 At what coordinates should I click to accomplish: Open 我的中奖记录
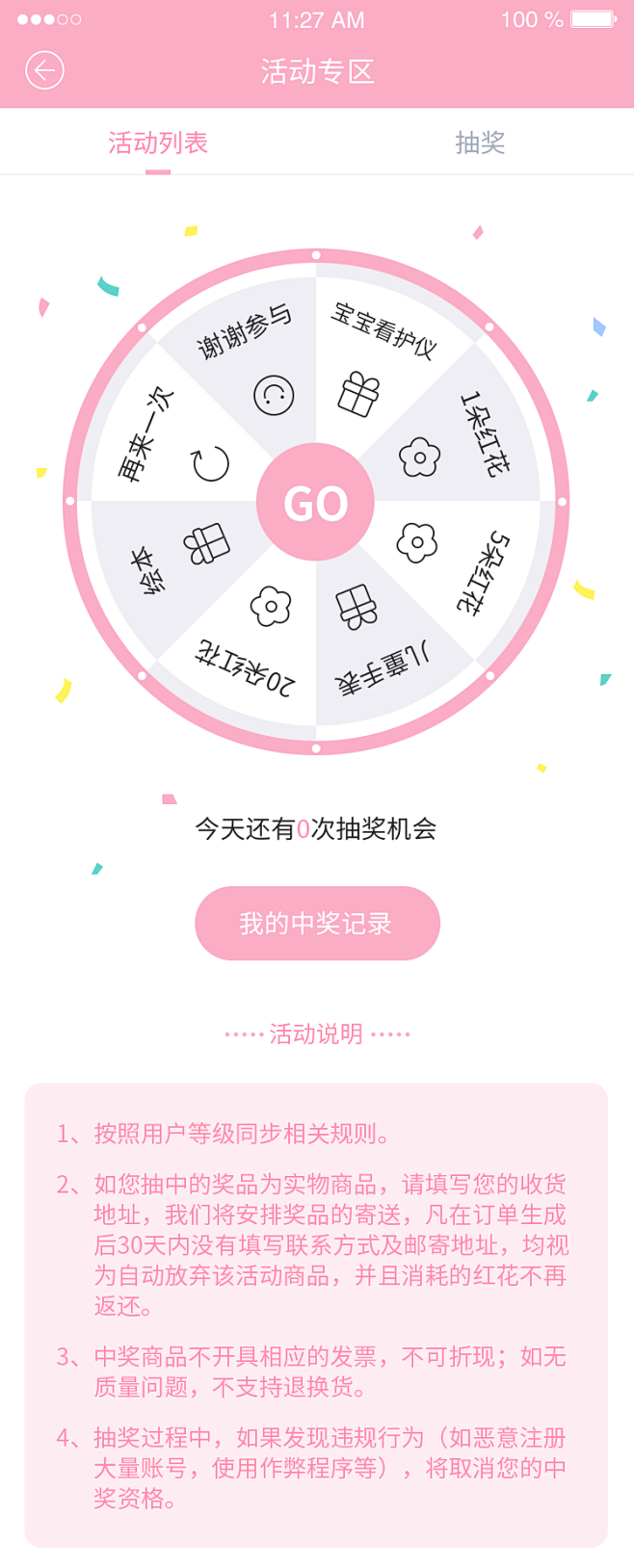317,924
